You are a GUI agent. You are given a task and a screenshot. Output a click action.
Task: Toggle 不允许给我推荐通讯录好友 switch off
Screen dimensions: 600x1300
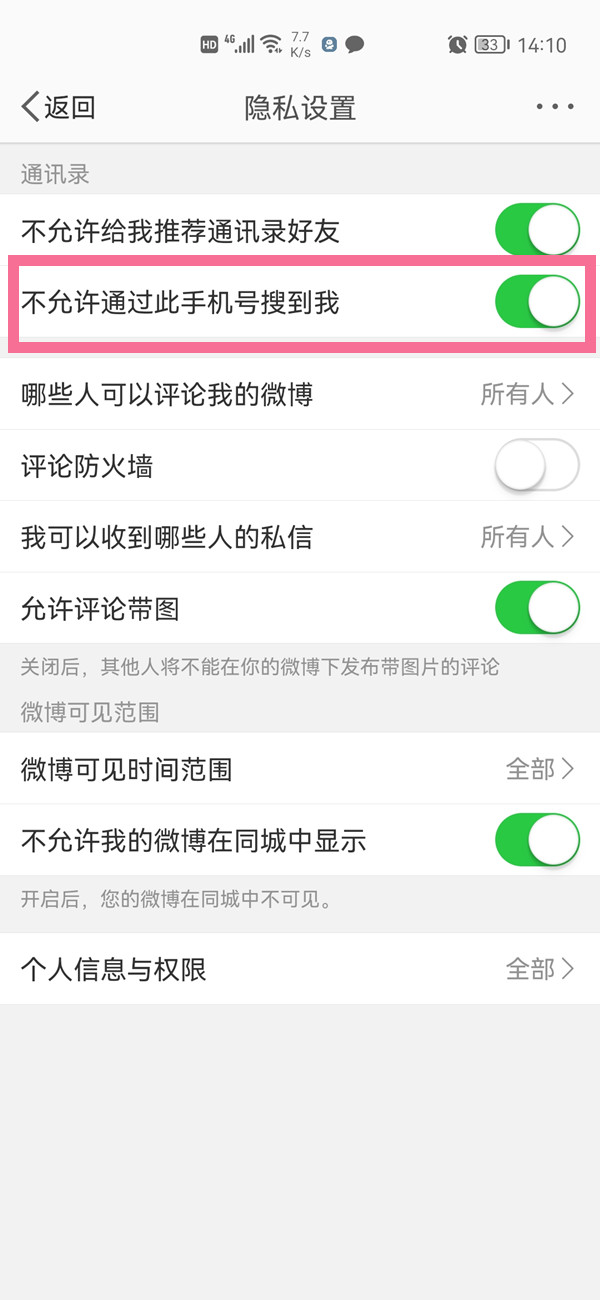537,232
